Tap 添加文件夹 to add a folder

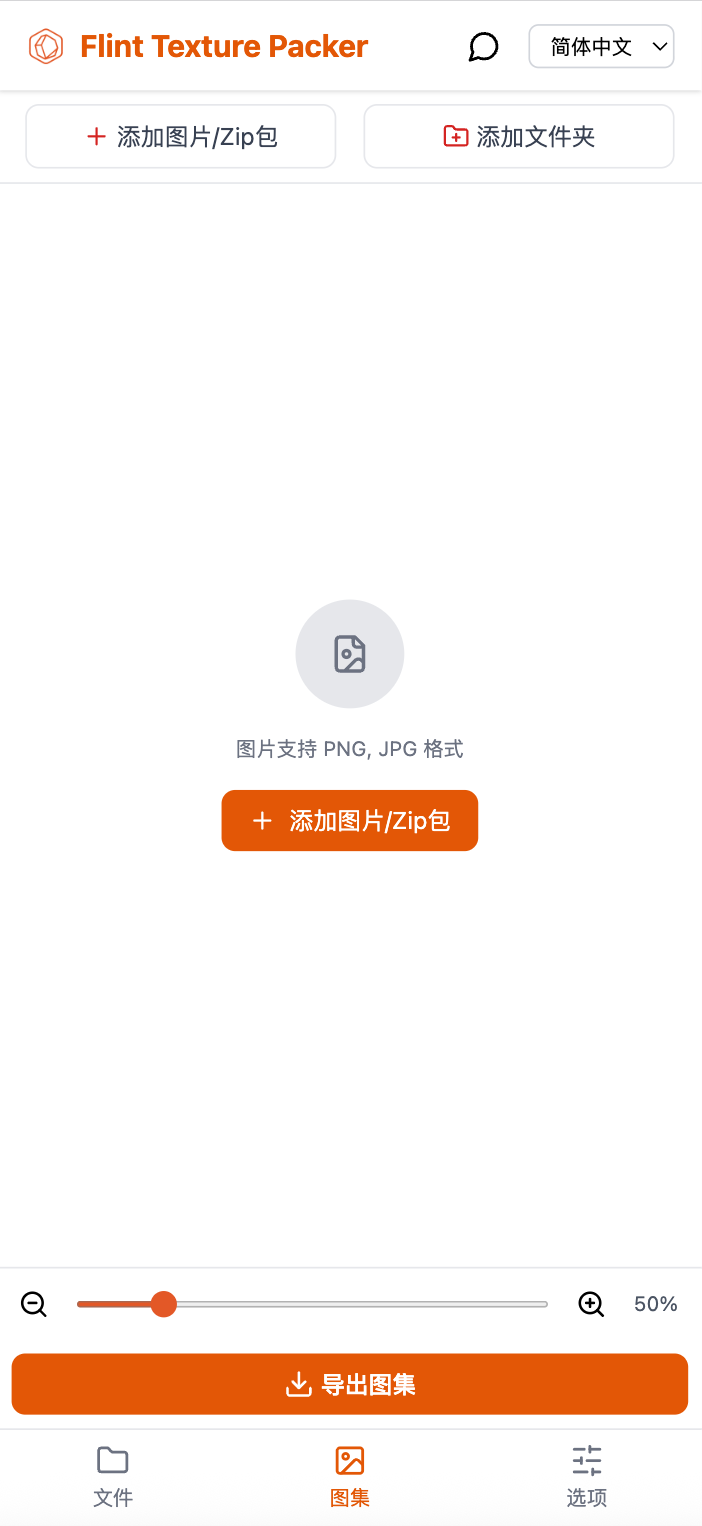click(x=519, y=137)
